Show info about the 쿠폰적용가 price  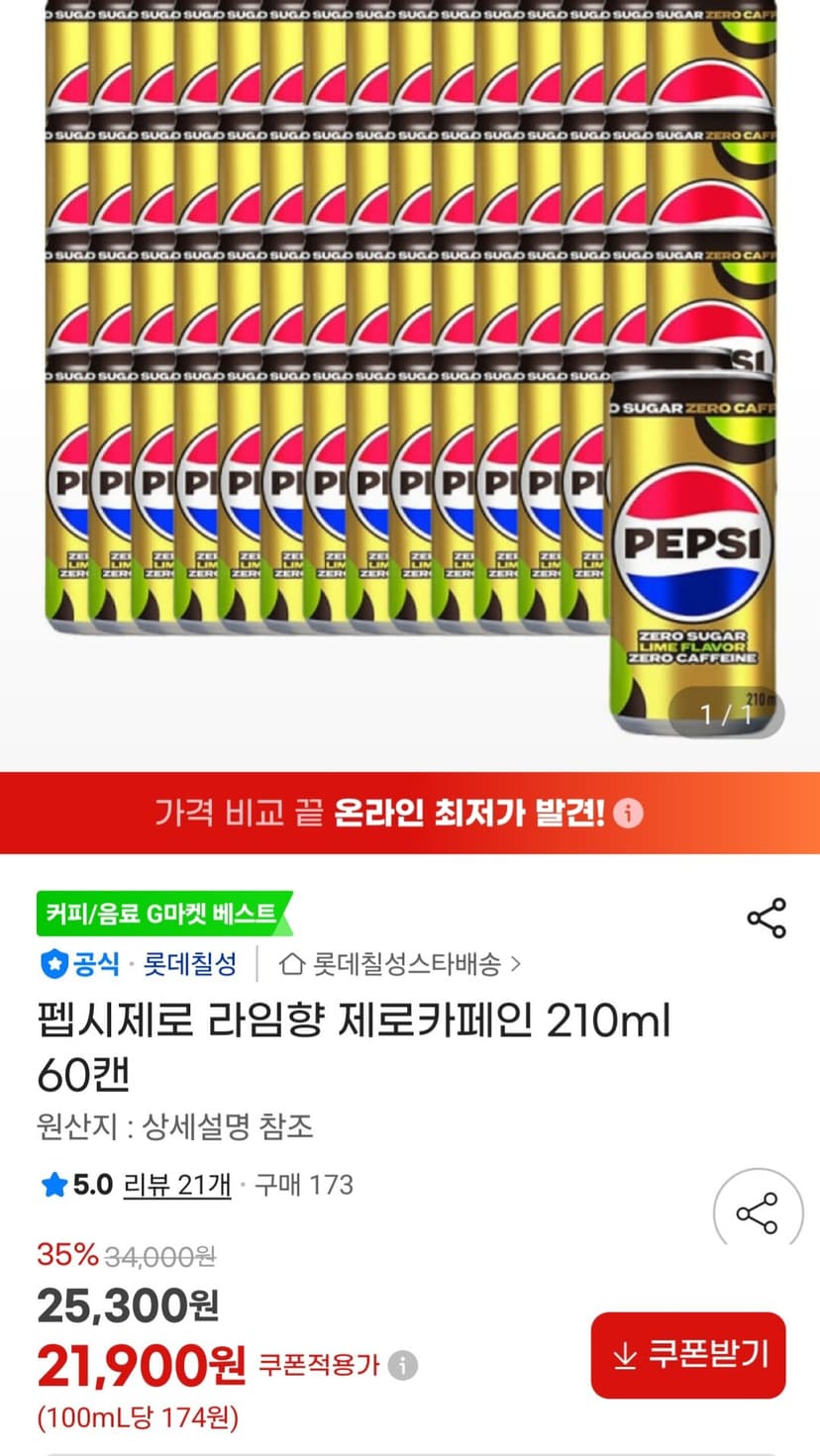coord(402,1366)
